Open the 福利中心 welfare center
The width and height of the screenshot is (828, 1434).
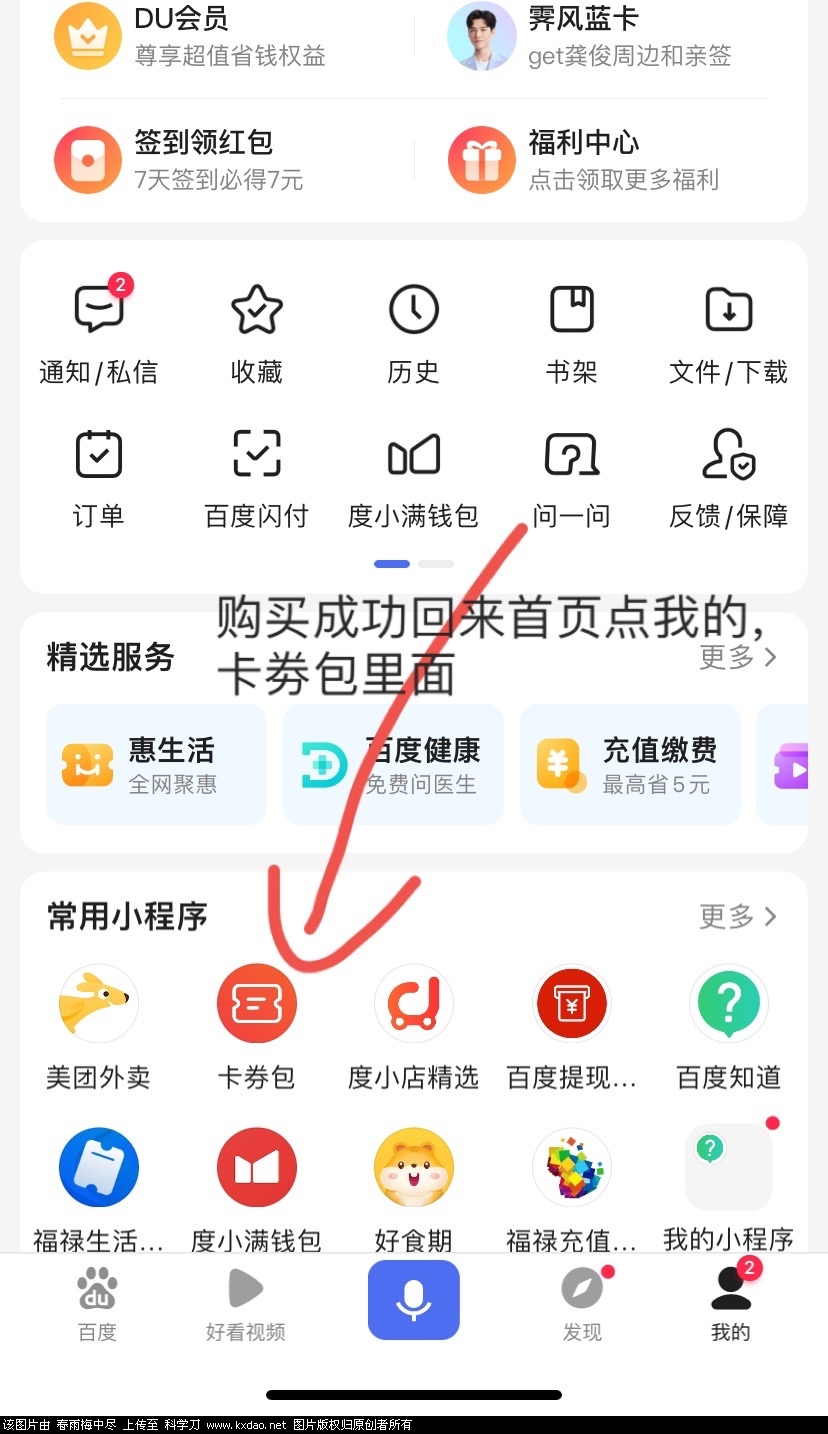coord(583,159)
